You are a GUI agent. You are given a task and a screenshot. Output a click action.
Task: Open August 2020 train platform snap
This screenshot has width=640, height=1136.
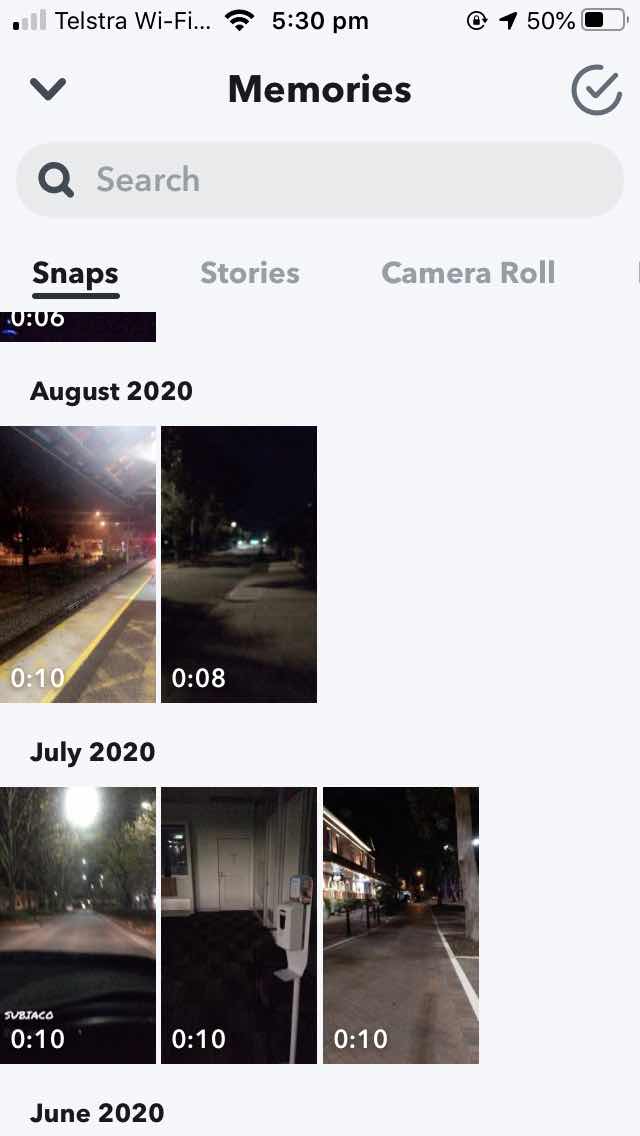click(x=78, y=564)
